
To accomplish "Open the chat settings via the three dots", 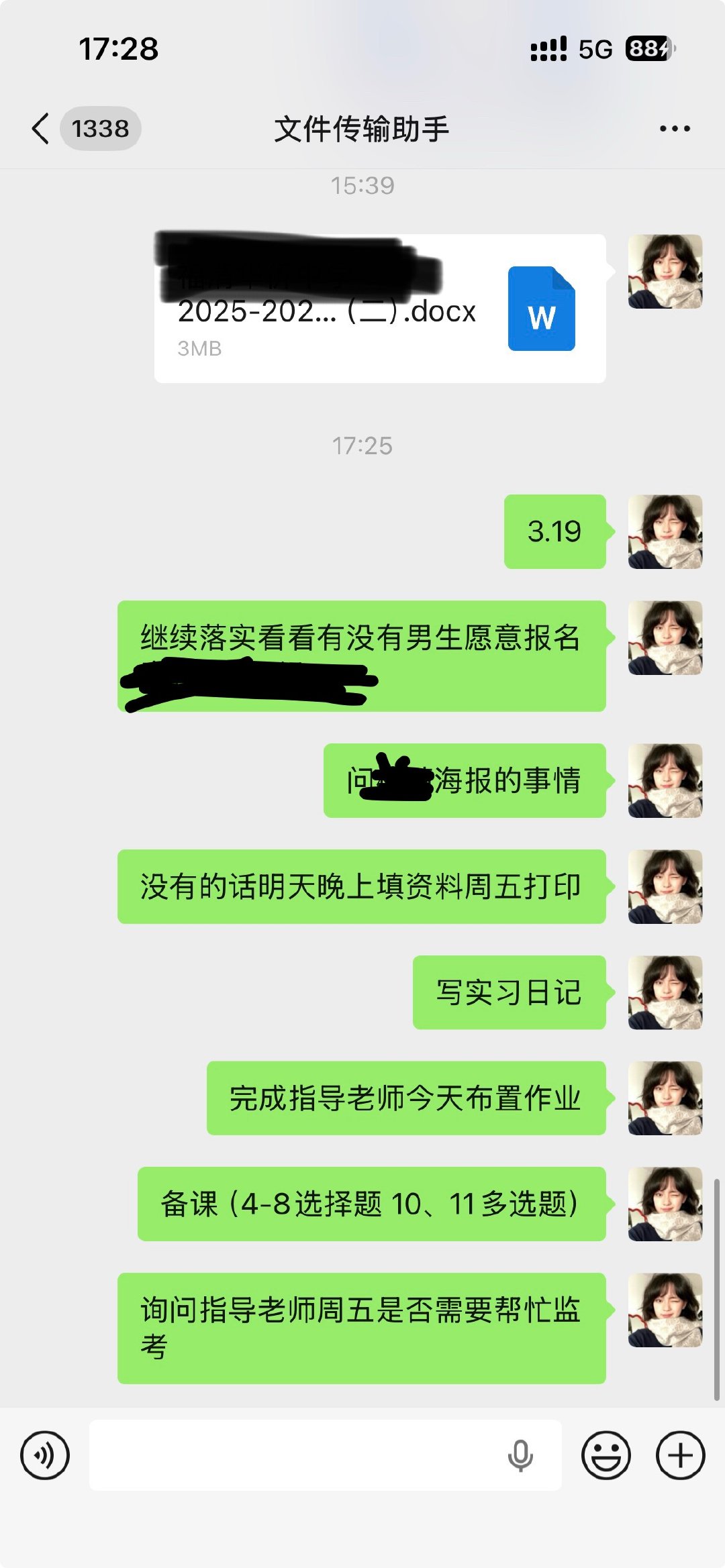I will coord(675,127).
